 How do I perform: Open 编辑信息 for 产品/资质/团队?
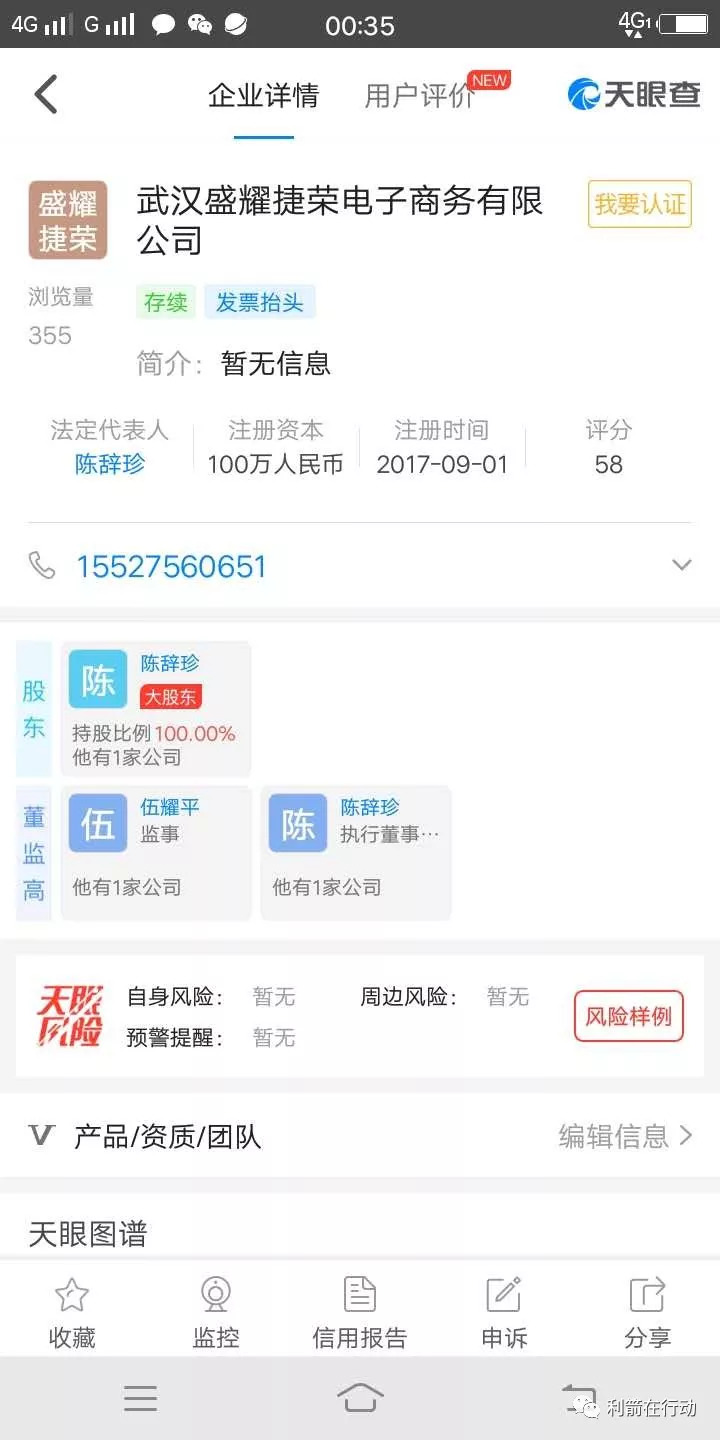click(626, 1136)
